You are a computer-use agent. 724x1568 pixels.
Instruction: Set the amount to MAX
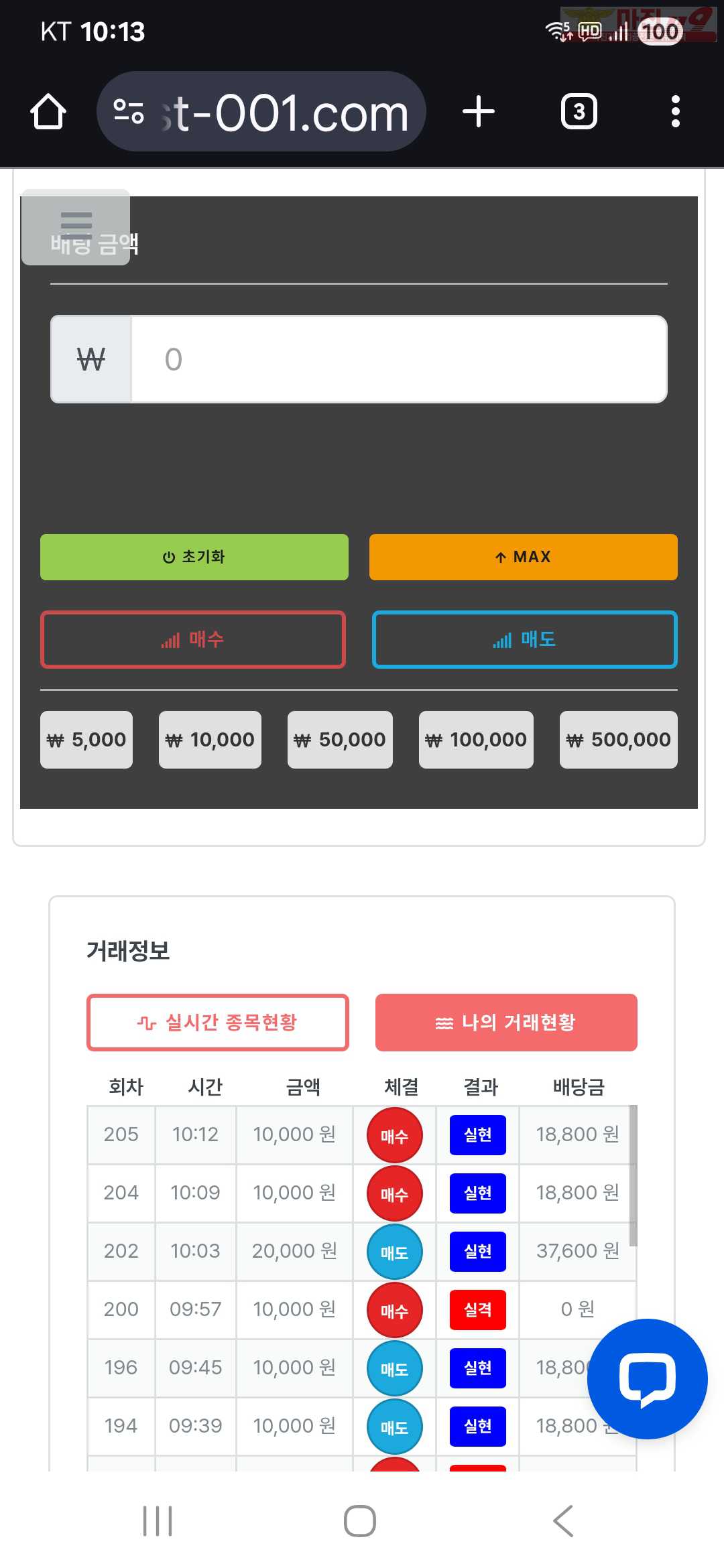pos(523,557)
